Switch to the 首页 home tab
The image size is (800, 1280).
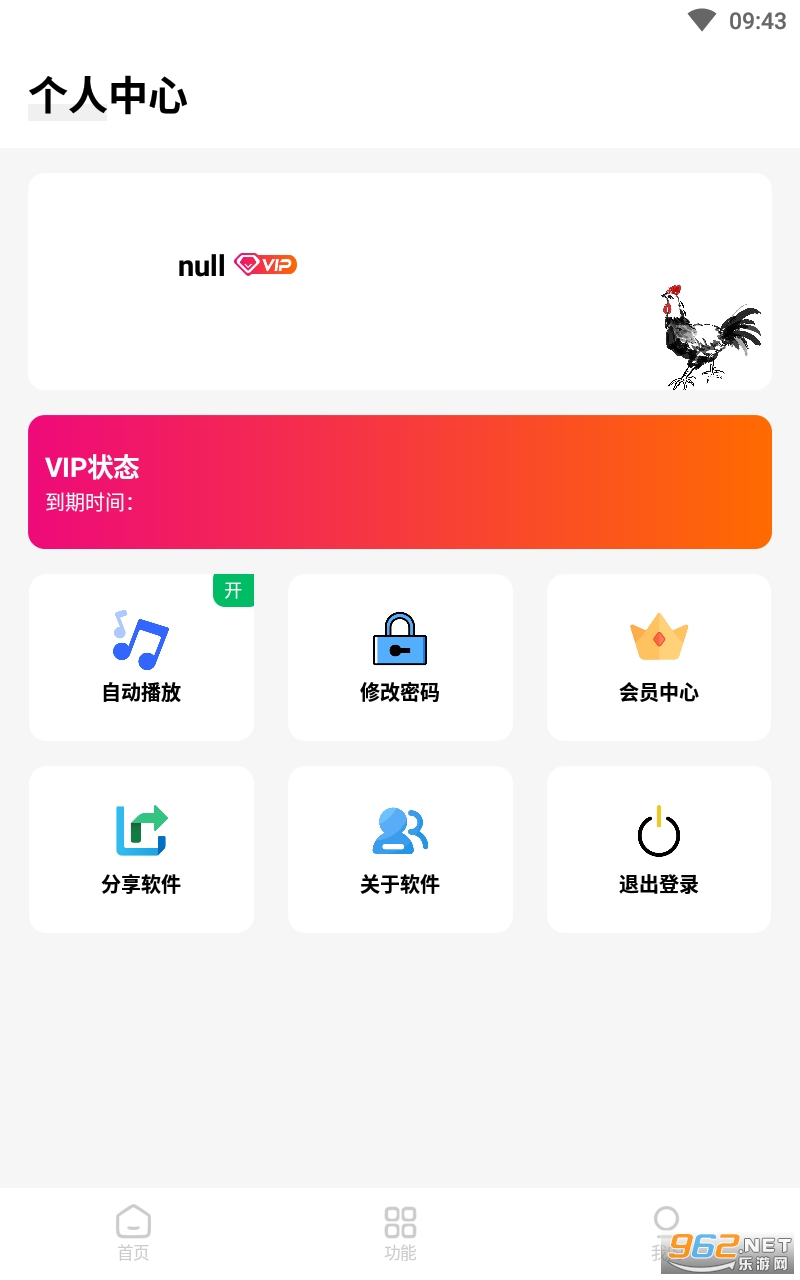pos(133,1233)
